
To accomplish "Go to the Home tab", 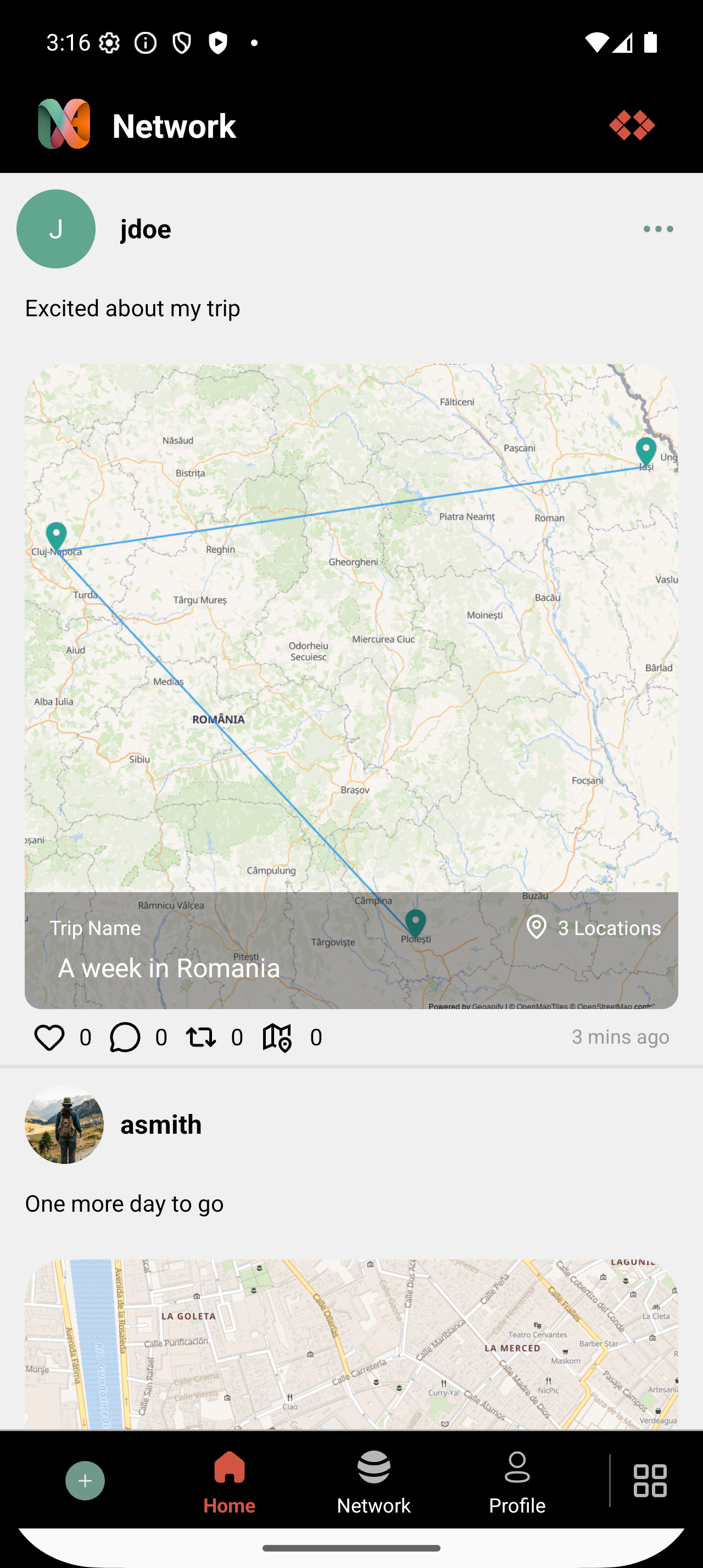I will click(230, 1480).
